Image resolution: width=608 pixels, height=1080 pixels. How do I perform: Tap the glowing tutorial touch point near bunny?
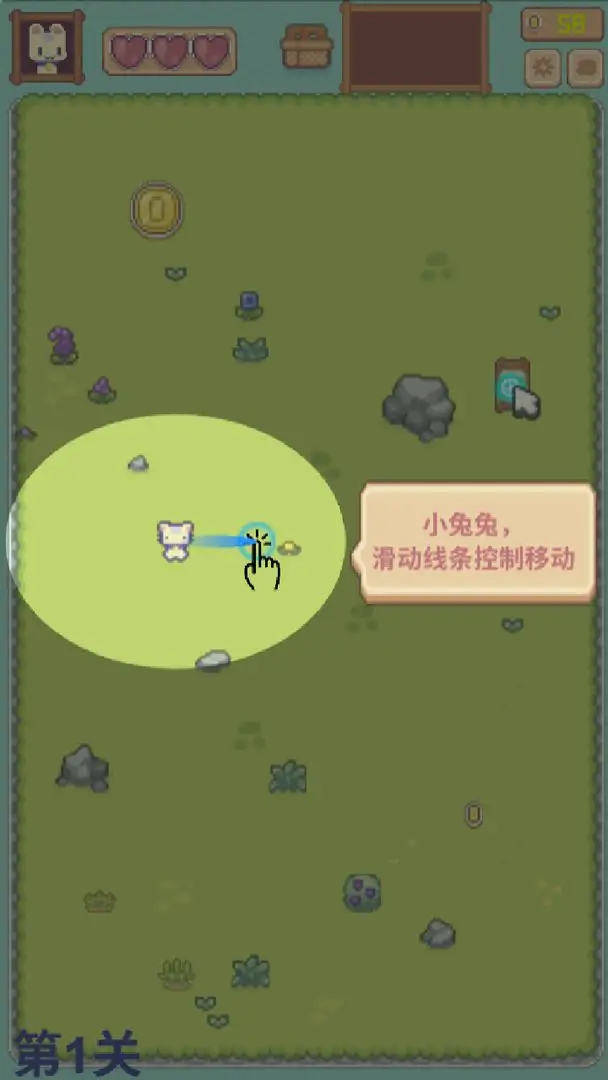[x=257, y=539]
